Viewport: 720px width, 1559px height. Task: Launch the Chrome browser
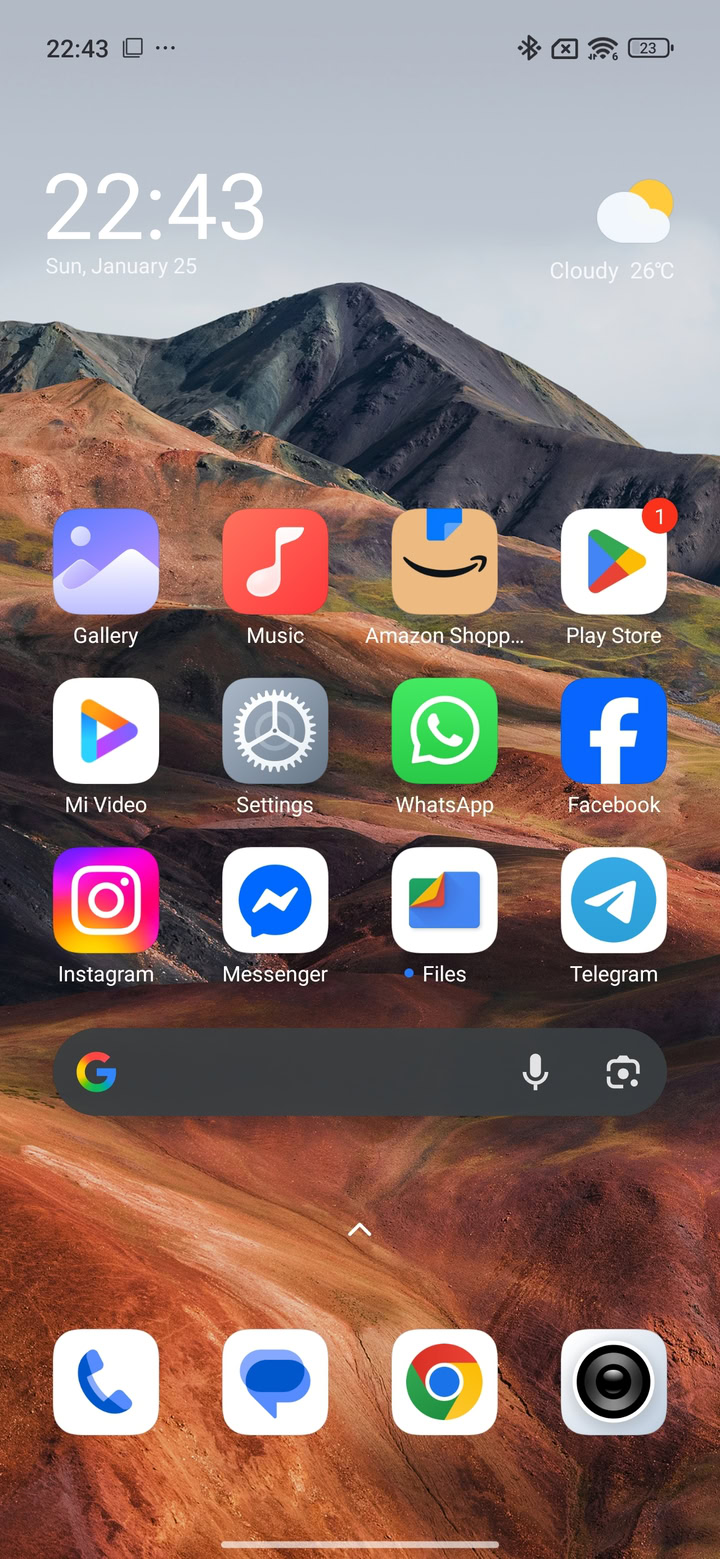444,1382
